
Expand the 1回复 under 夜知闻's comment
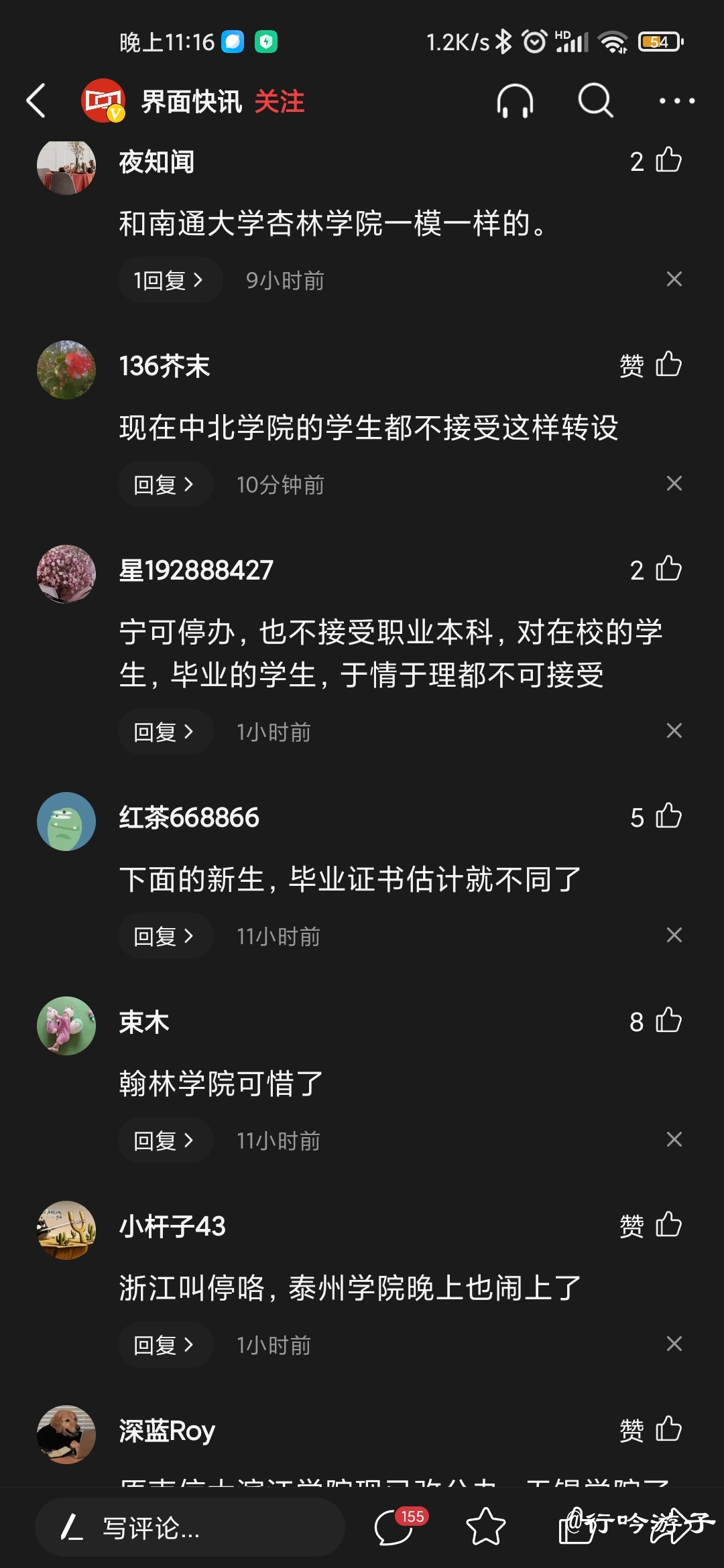[170, 280]
